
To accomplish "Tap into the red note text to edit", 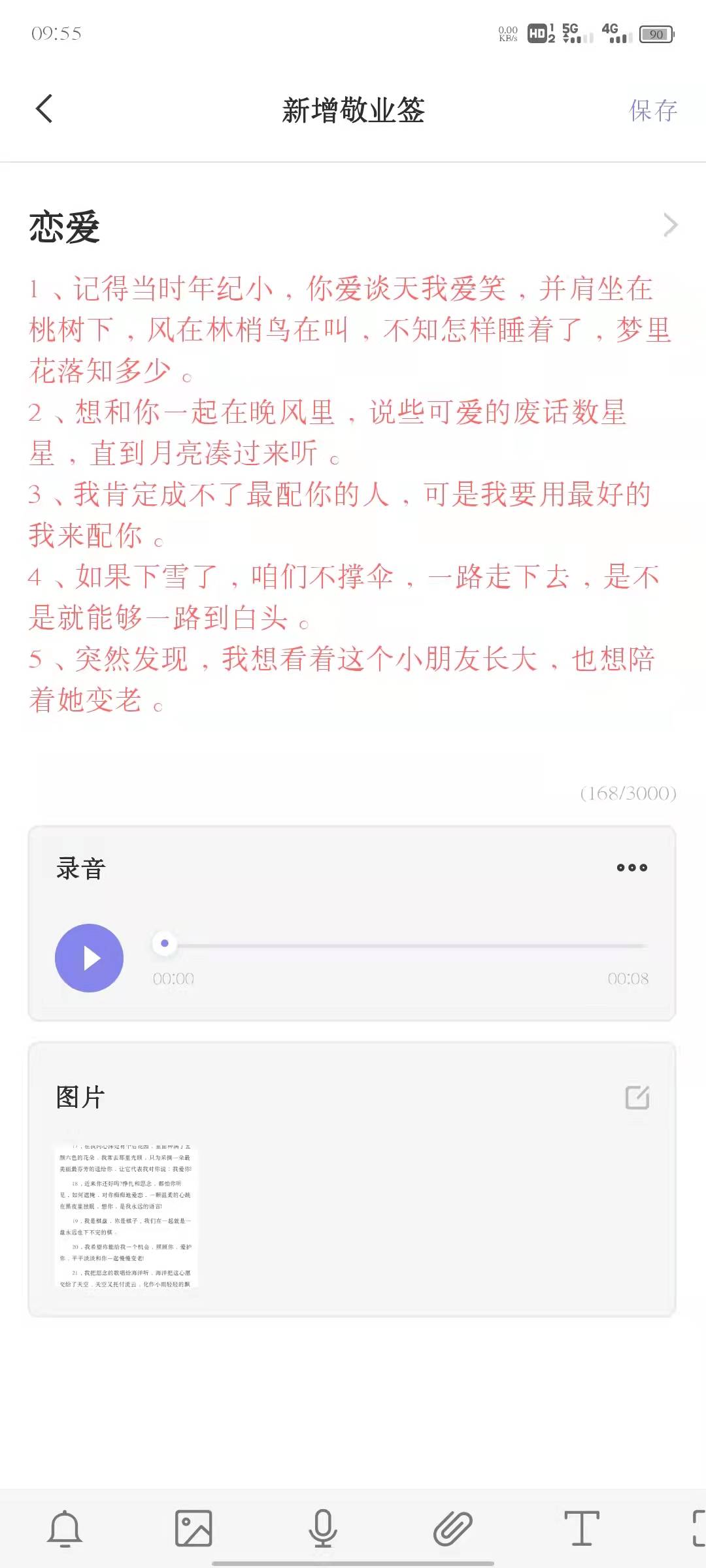I will [350, 495].
